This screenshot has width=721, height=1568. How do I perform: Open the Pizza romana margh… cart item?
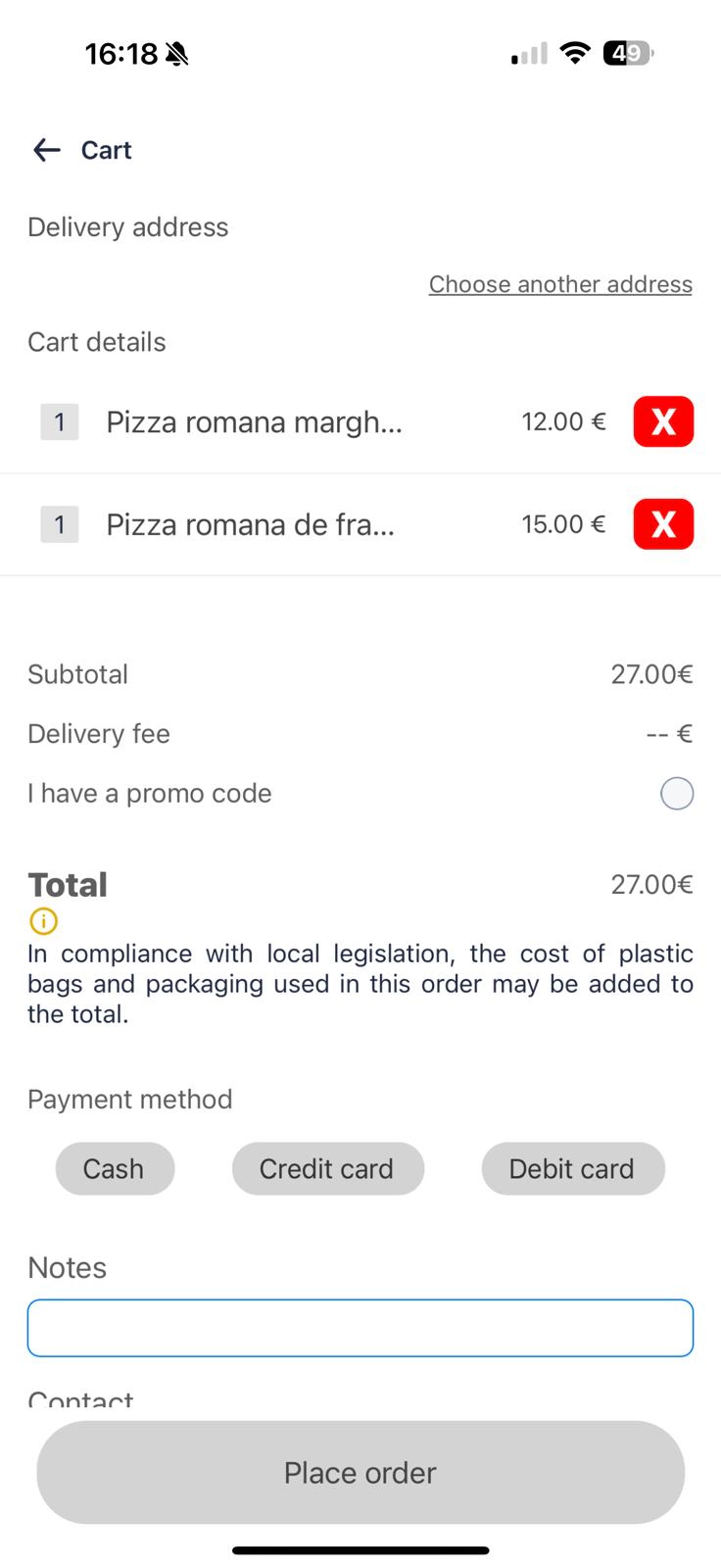[255, 422]
